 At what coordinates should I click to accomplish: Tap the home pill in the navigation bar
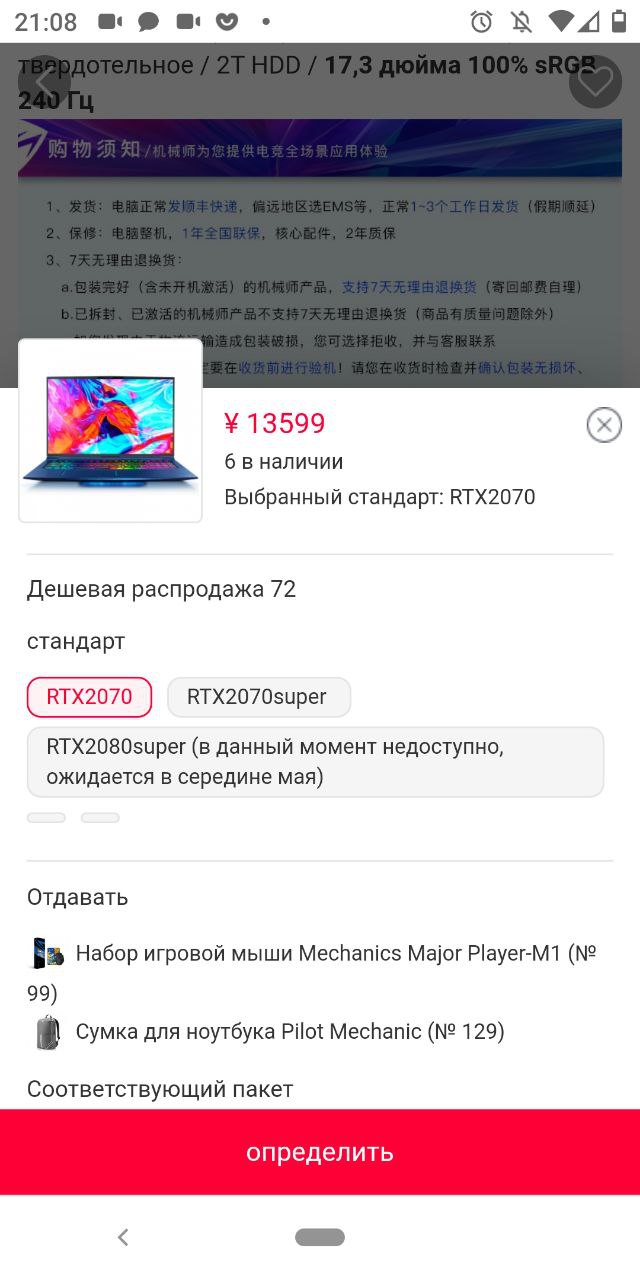coord(320,1237)
